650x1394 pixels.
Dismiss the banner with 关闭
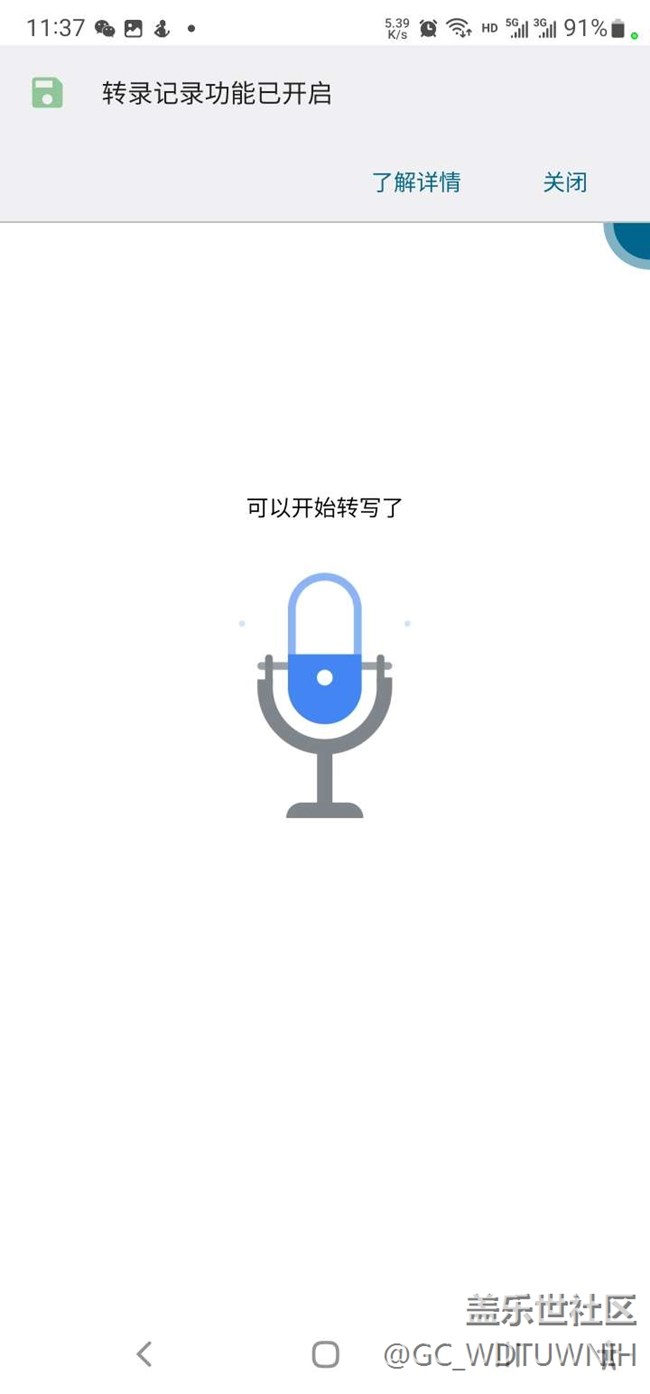point(565,183)
